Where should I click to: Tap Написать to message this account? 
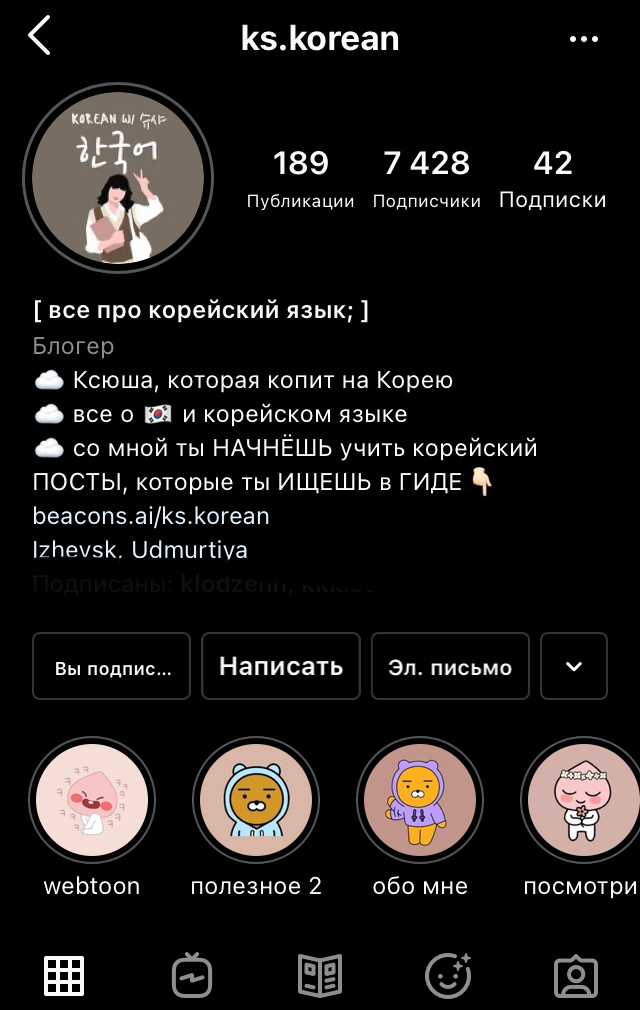coord(281,666)
